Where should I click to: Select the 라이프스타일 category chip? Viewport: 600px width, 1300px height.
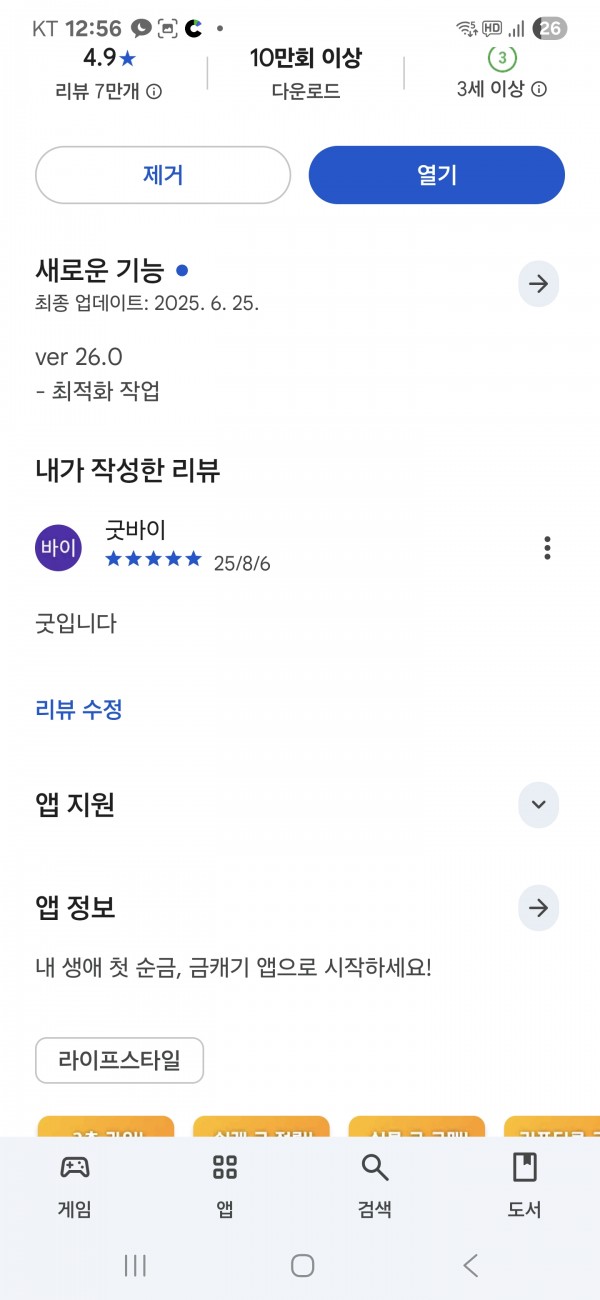119,1060
